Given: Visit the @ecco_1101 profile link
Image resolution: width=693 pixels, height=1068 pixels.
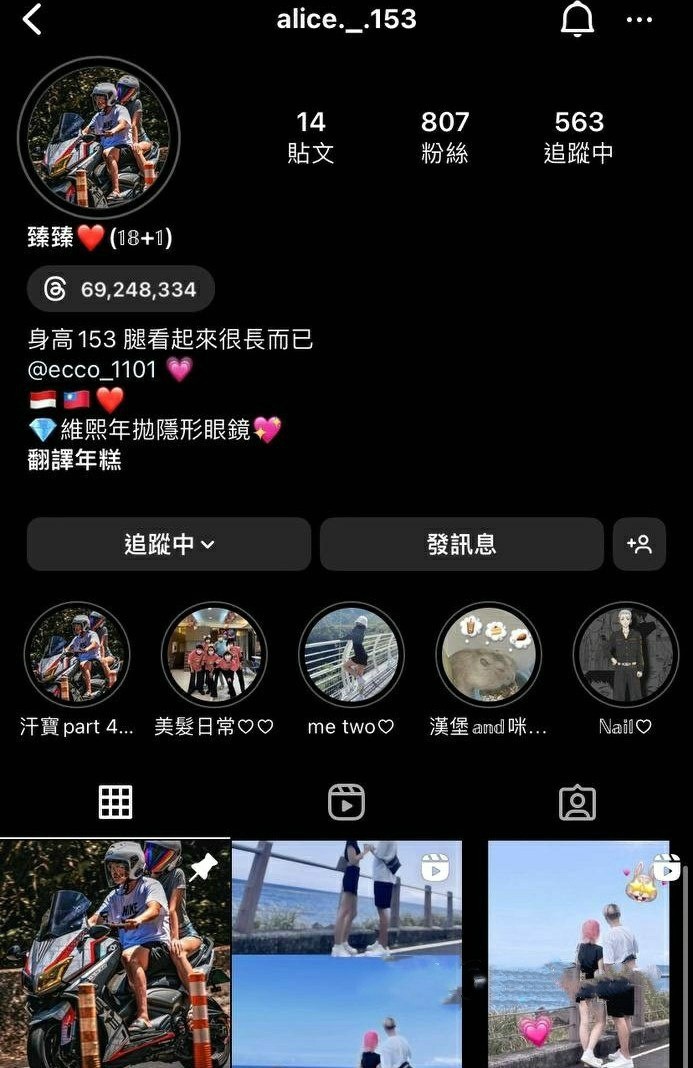Looking at the screenshot, I should click(93, 369).
